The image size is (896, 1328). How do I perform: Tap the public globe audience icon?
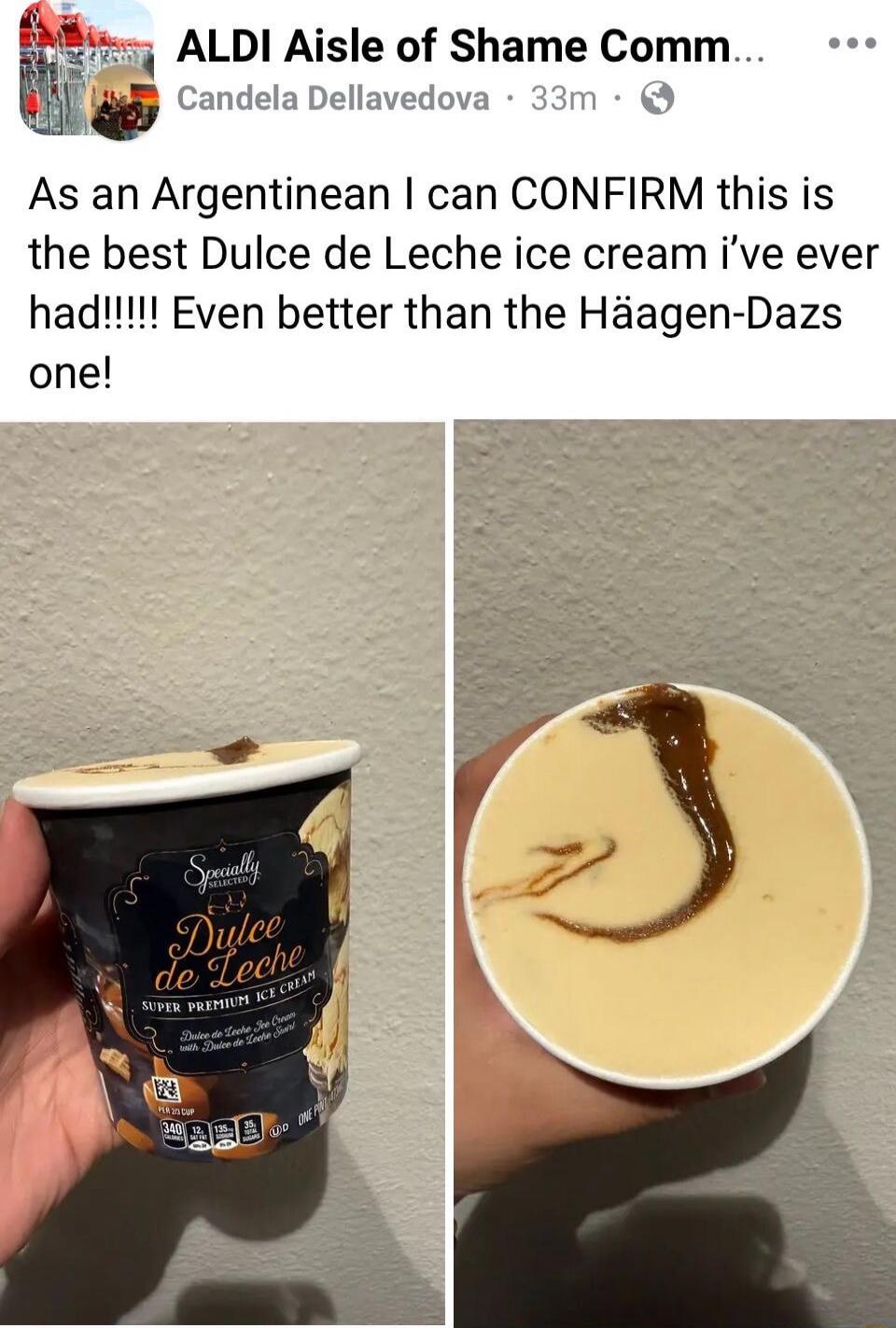[x=658, y=98]
